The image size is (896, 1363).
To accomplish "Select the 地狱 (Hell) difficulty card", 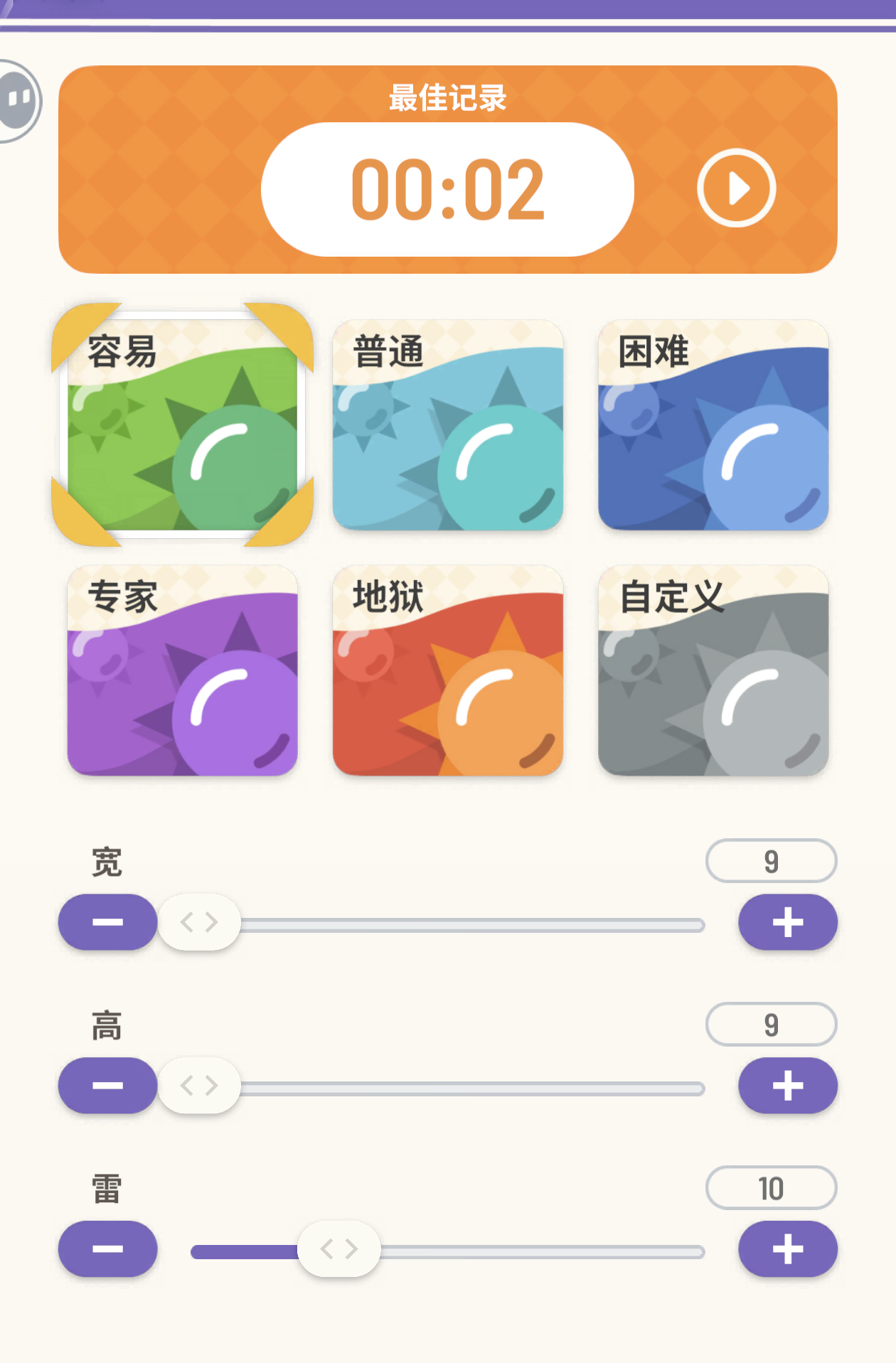I will click(x=448, y=672).
